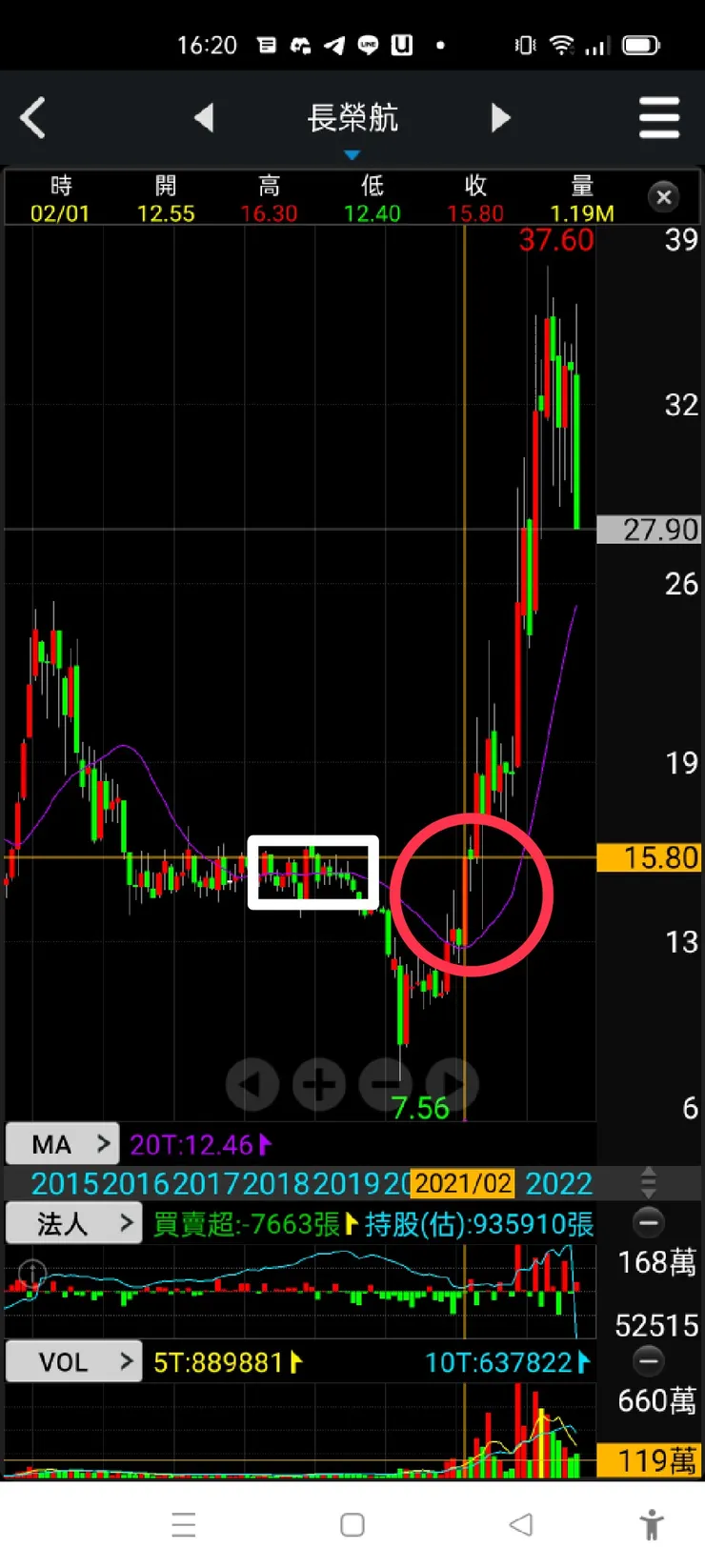Tap the system back button
Viewport: 705px width, 1568px height.
point(520,1524)
